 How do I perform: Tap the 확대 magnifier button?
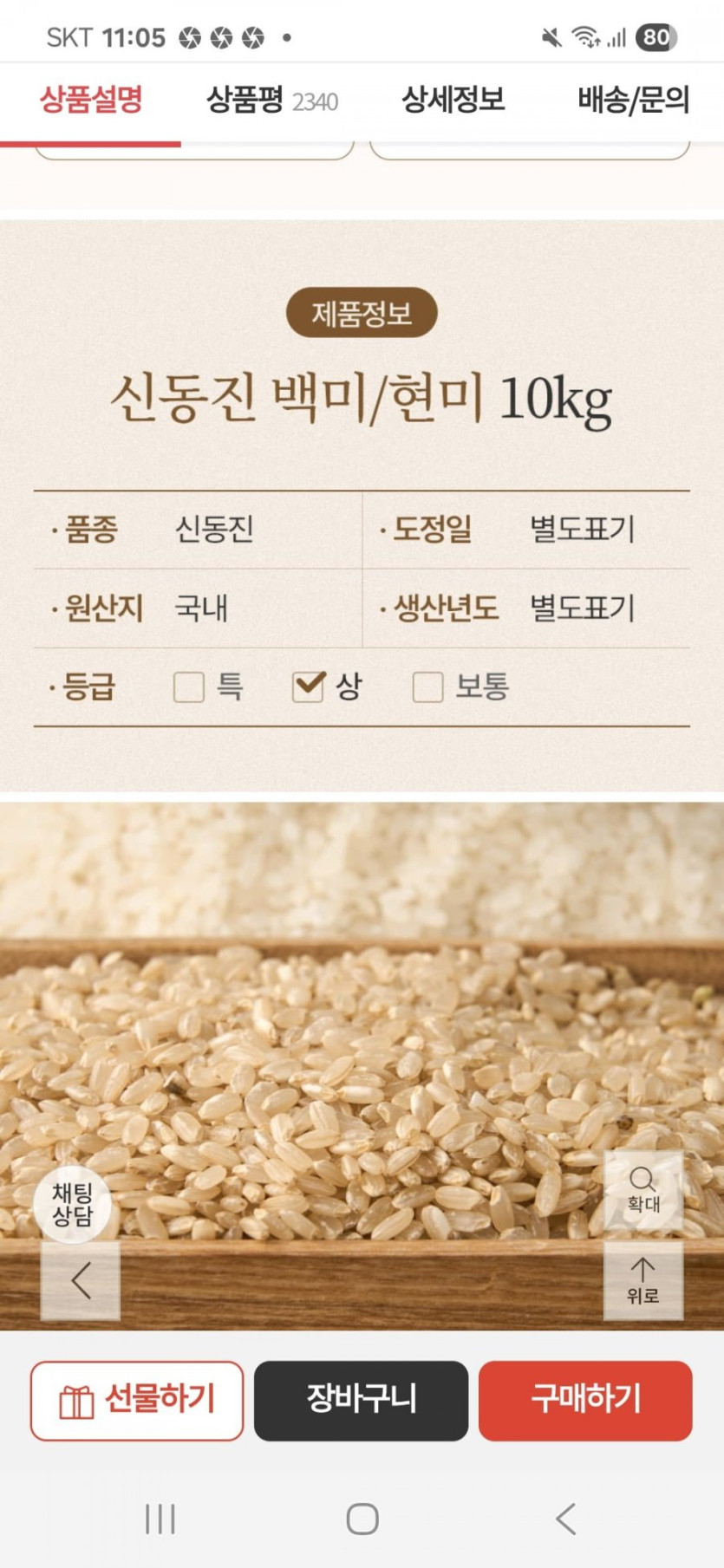(x=642, y=1189)
